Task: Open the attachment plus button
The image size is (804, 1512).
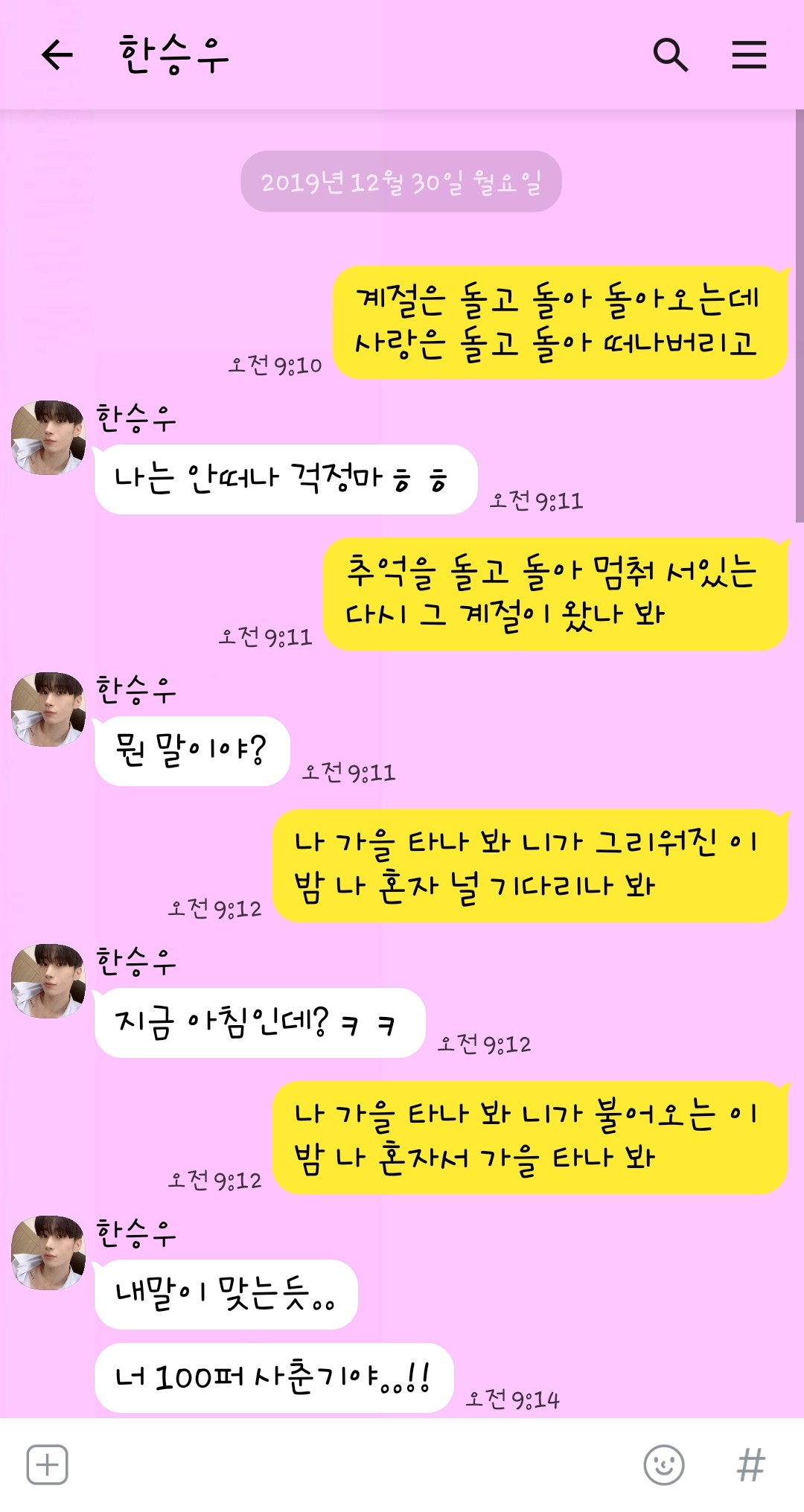Action: tap(48, 1464)
